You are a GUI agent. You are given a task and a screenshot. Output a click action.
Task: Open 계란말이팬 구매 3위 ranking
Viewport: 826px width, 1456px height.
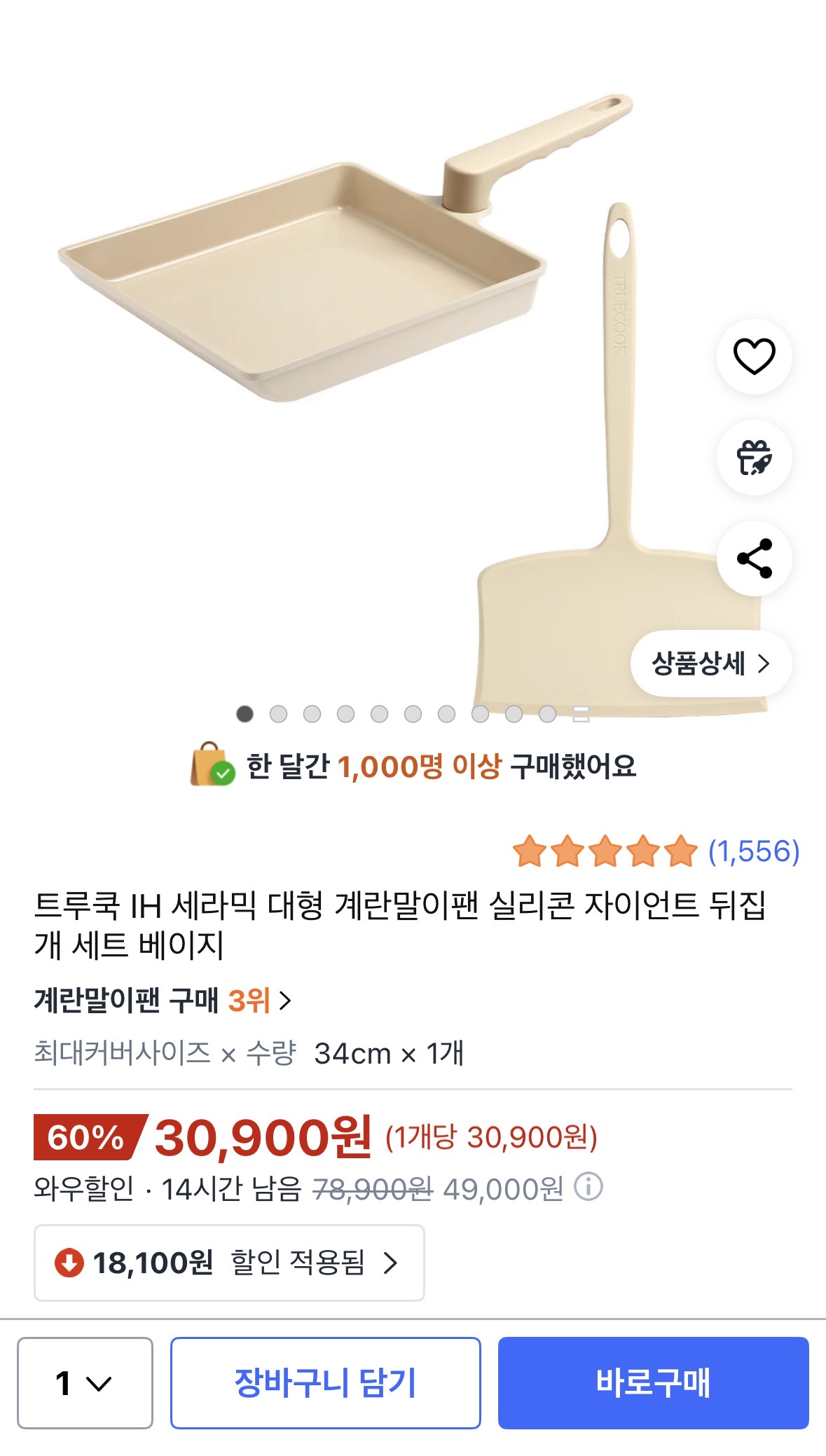tap(163, 1000)
